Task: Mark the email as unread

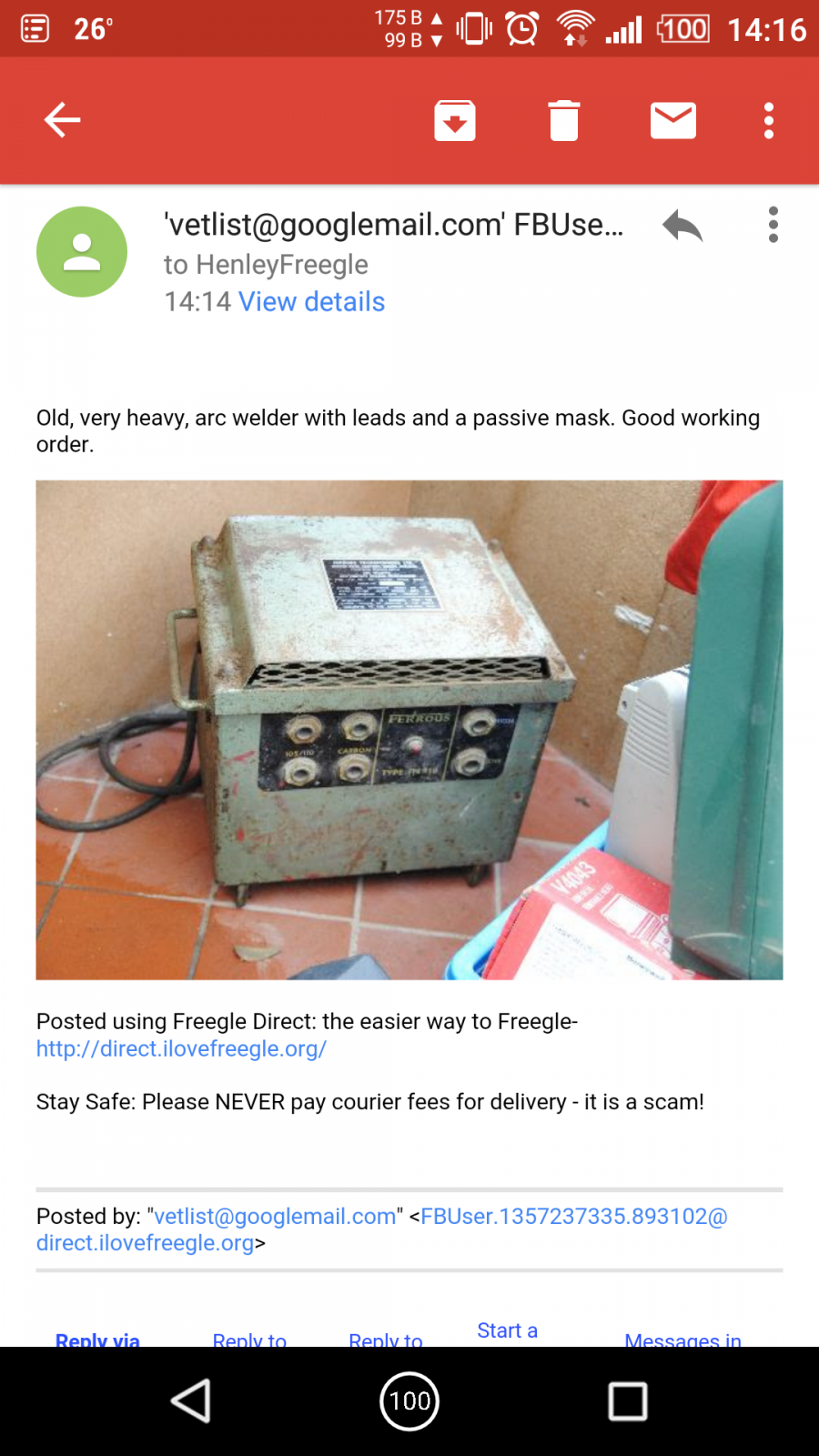Action: coord(673,120)
